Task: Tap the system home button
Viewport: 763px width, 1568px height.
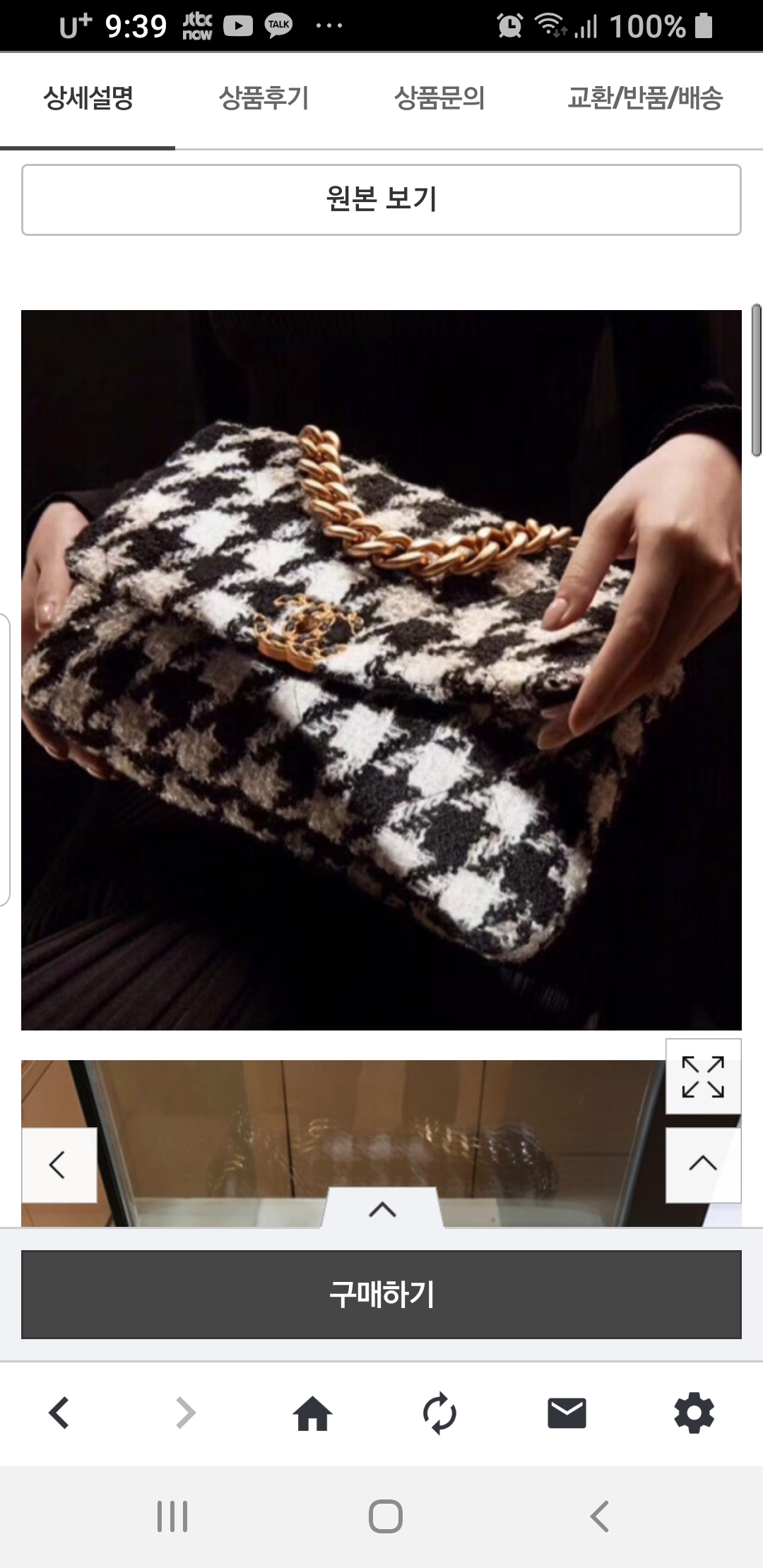Action: click(385, 1516)
